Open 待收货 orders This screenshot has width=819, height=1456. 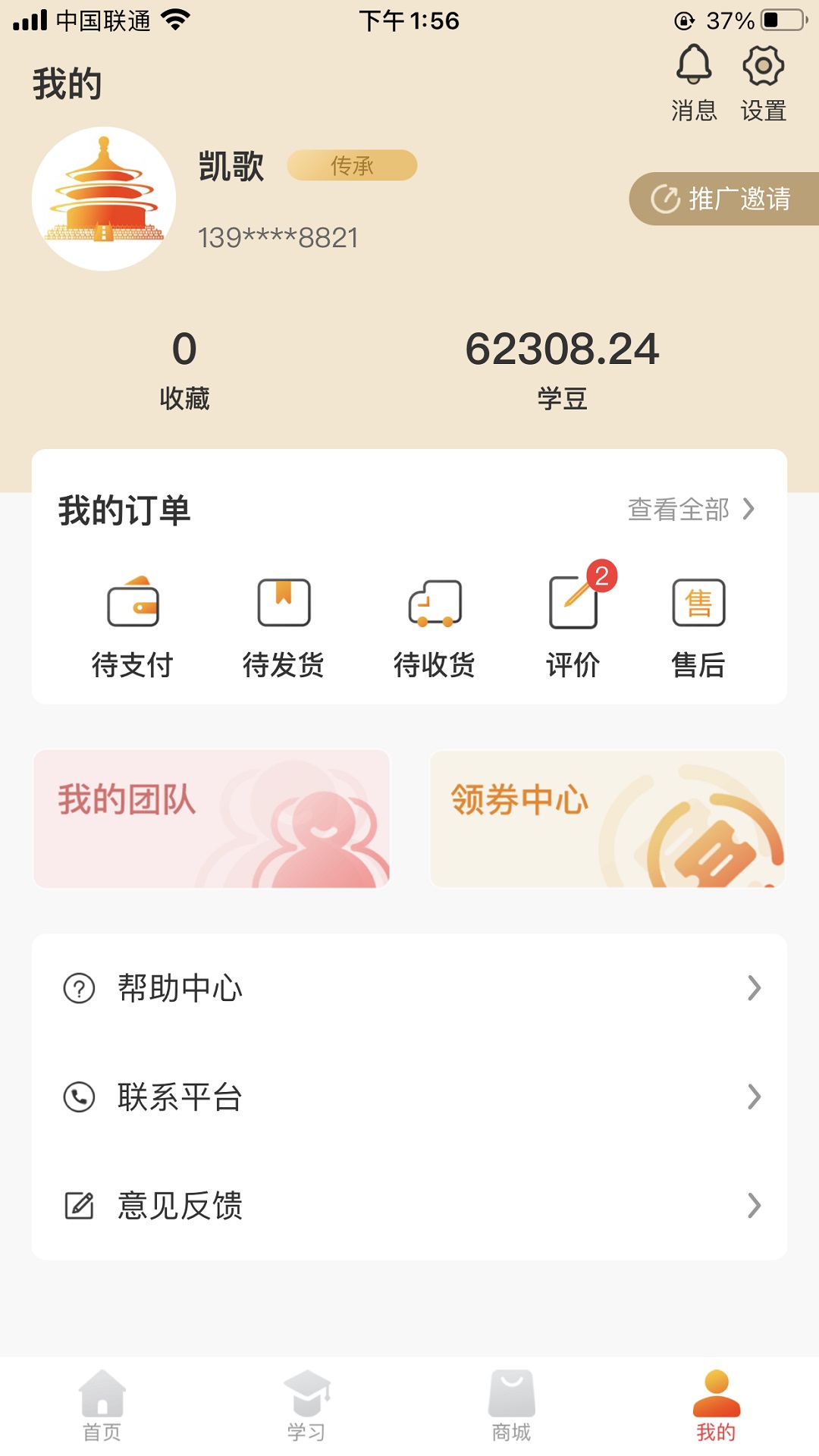(x=435, y=627)
